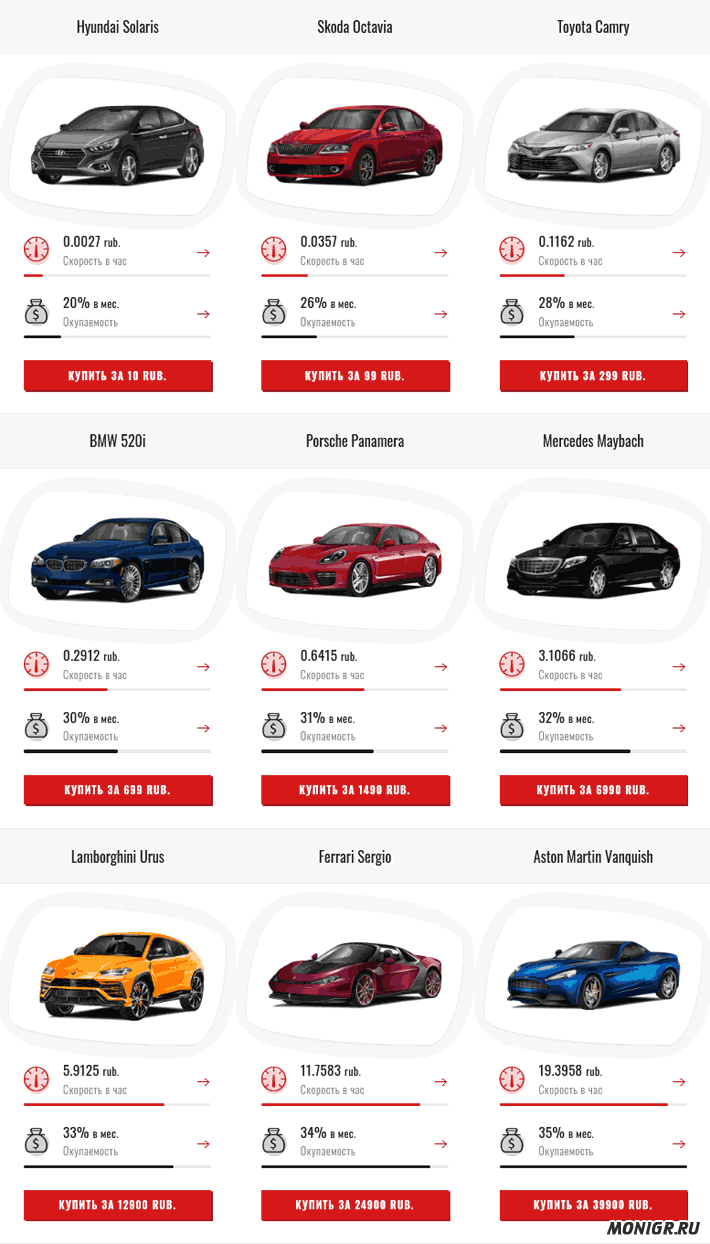
Task: Buy the Ferrari Sergio for 24900 RUB
Action: pos(355,1205)
